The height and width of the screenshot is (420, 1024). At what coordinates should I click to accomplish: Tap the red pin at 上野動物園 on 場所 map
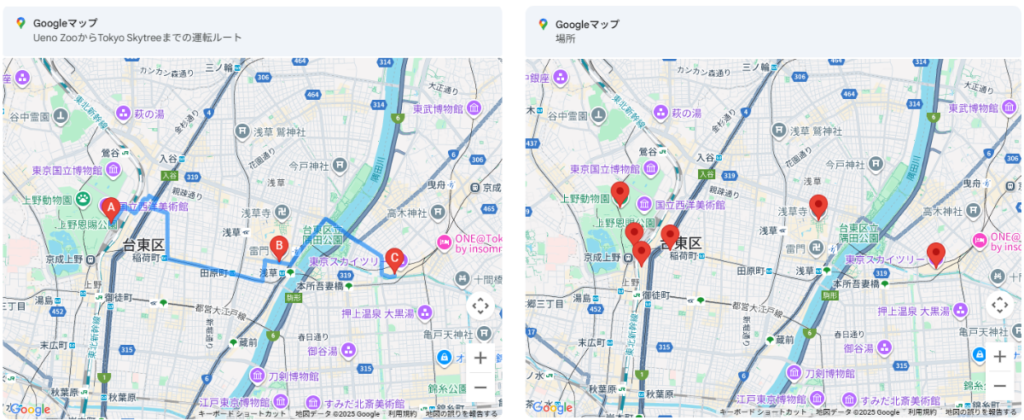click(620, 193)
